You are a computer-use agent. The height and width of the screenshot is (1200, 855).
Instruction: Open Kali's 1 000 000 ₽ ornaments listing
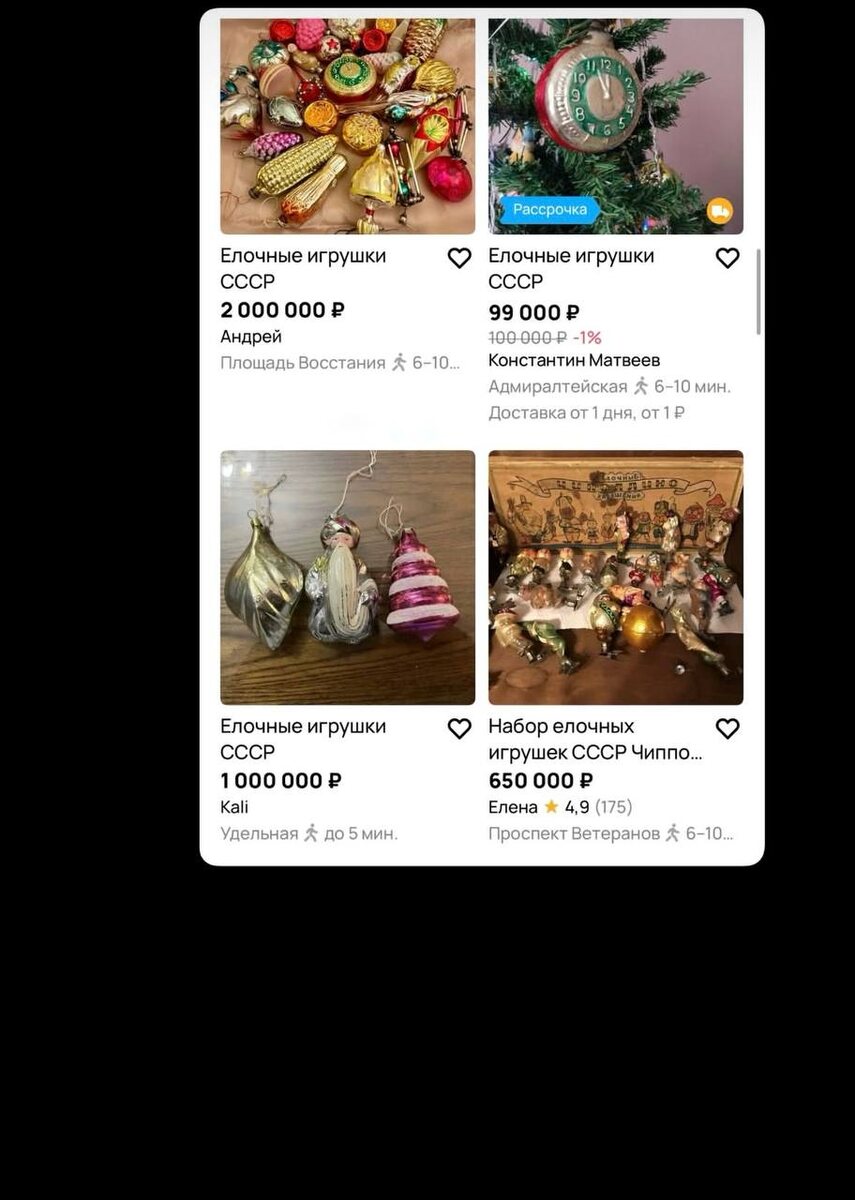point(347,578)
